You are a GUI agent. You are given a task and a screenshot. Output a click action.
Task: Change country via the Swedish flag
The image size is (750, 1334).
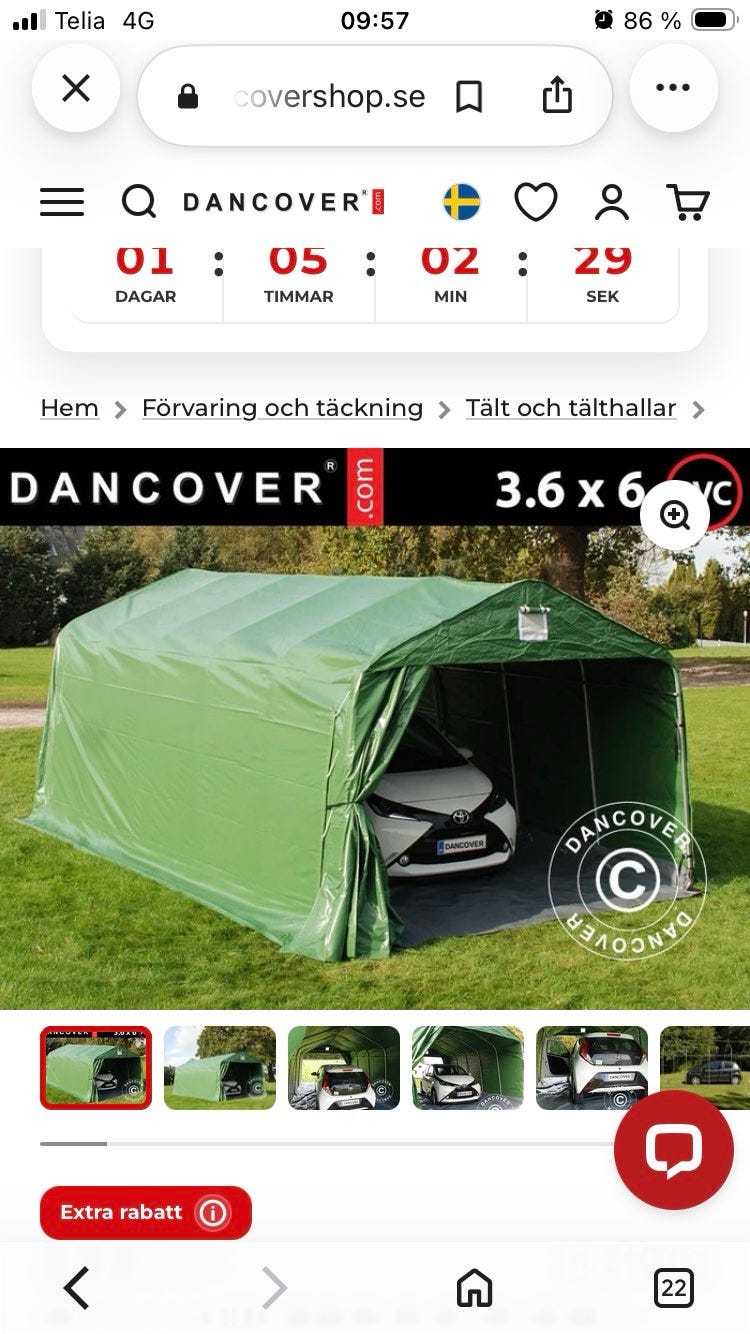click(x=462, y=202)
